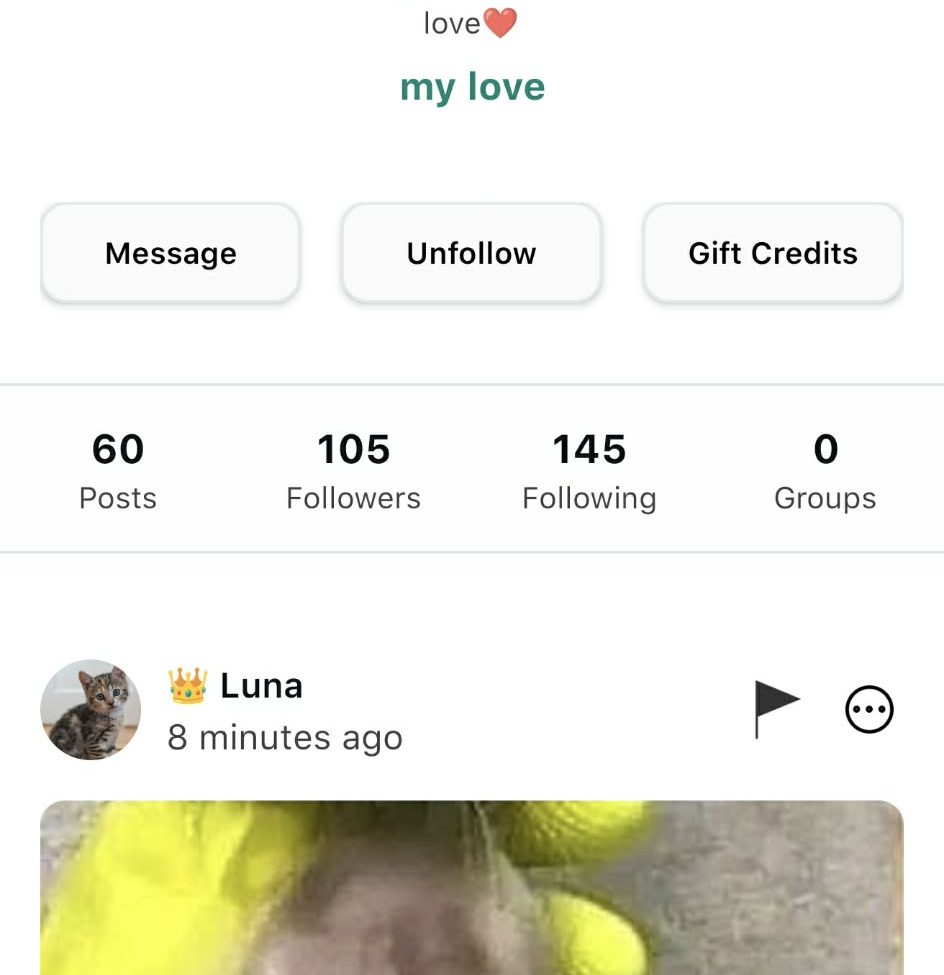Click the 8 minutes ago timestamp

pyautogui.click(x=284, y=737)
